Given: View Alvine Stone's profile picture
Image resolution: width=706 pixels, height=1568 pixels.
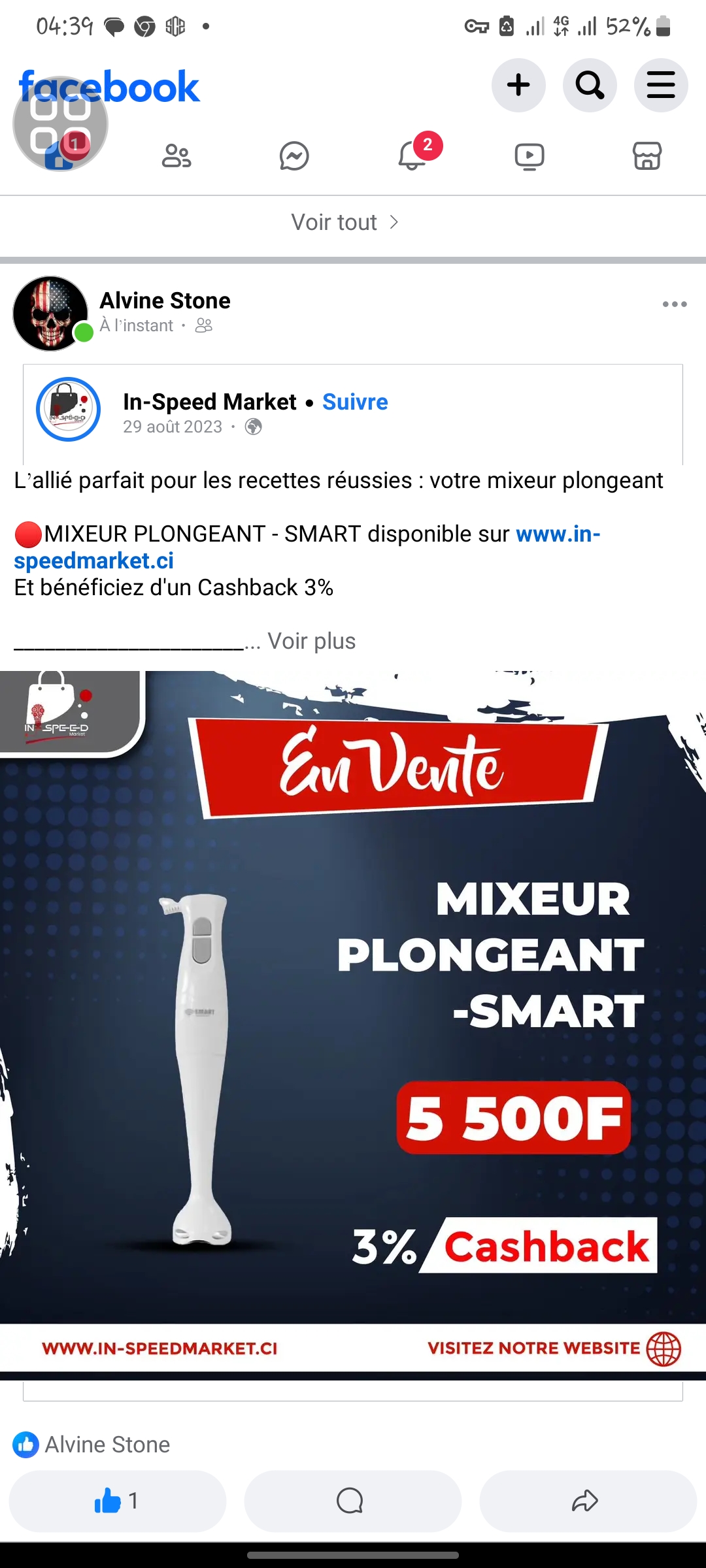Looking at the screenshot, I should click(x=50, y=313).
